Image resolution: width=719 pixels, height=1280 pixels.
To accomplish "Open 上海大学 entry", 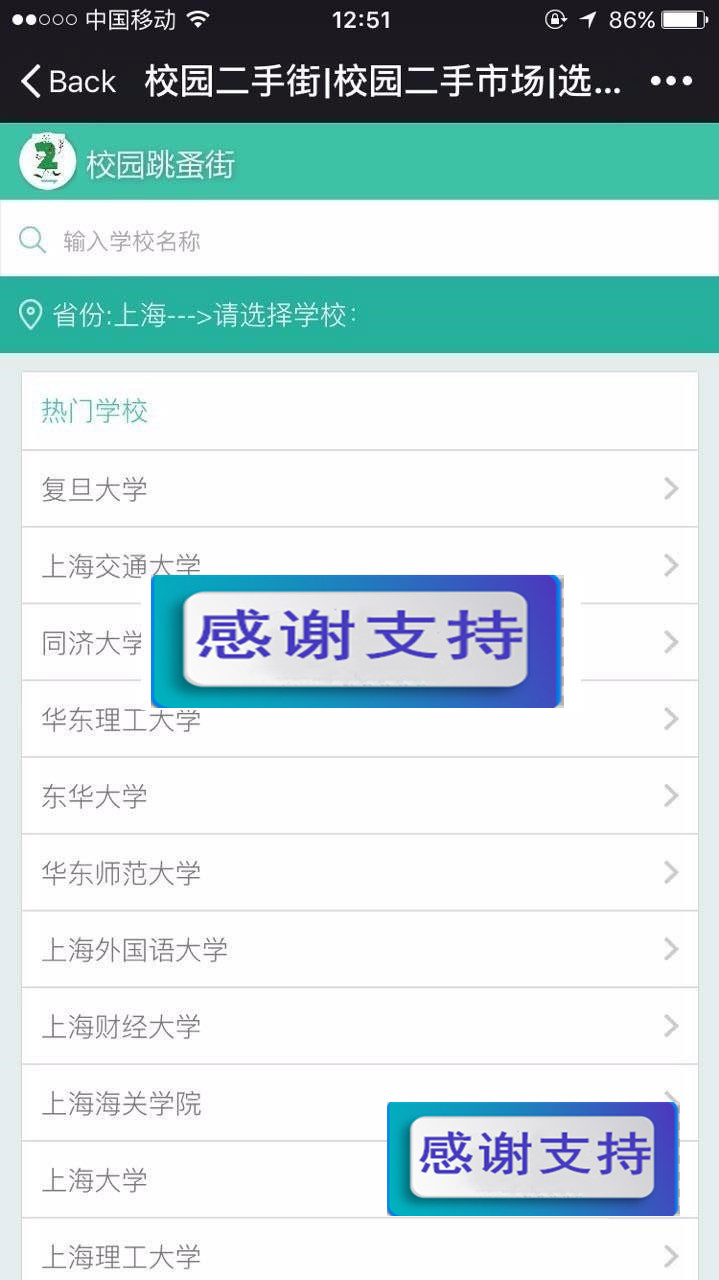I will [95, 1180].
